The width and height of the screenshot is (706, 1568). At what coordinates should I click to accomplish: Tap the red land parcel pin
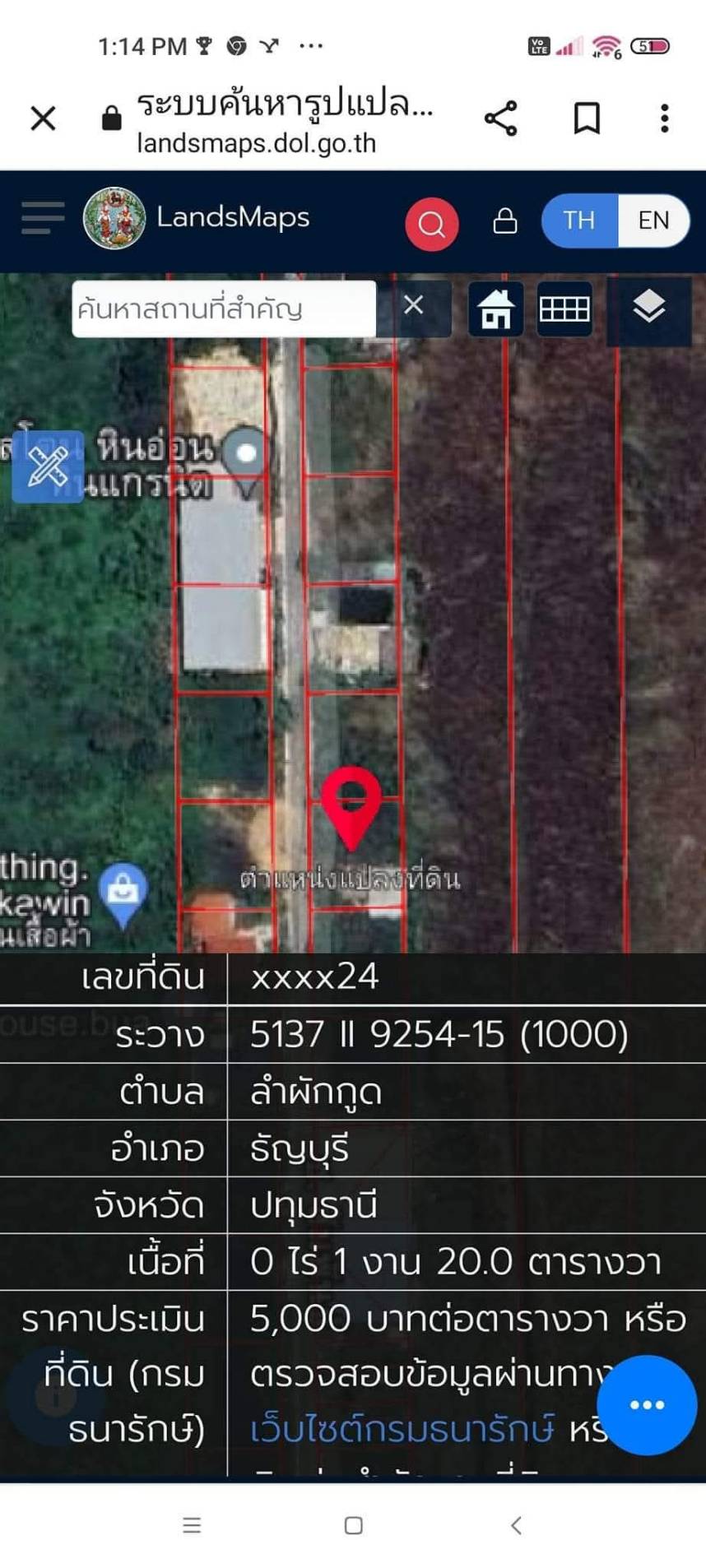point(351,804)
